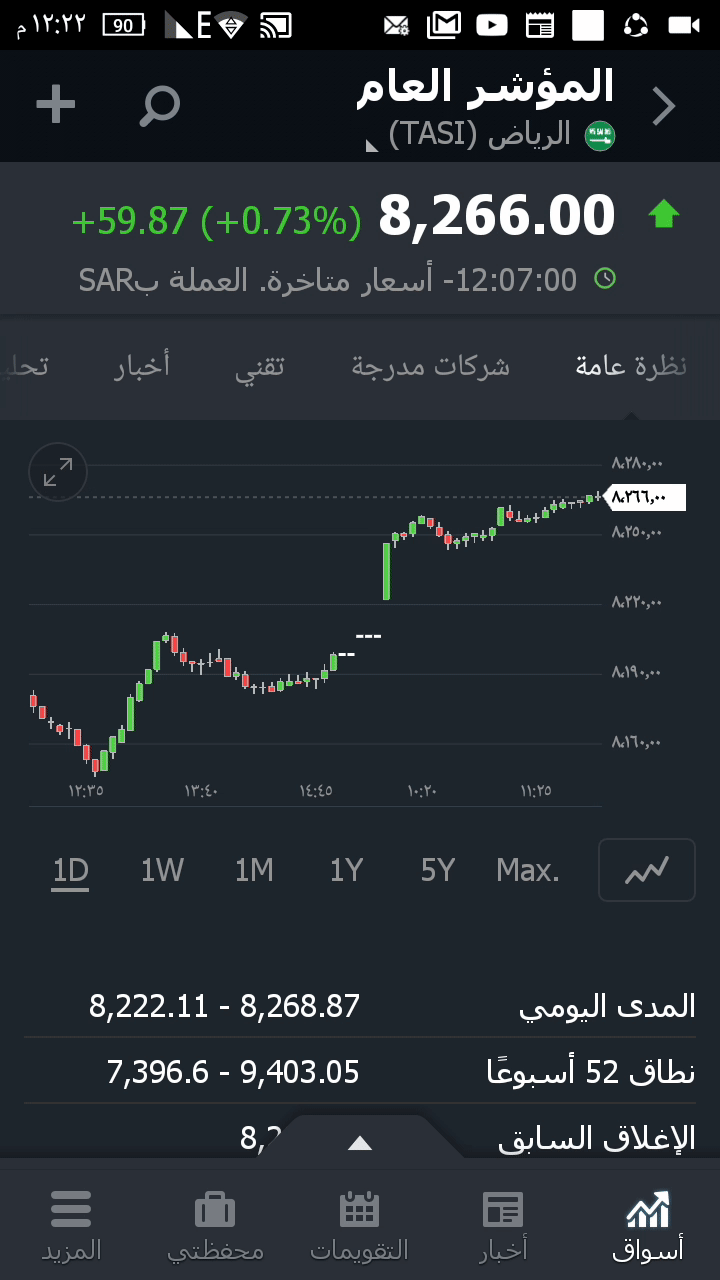Open التقويمات in the bottom bar
720x1280 pixels.
coord(359,1225)
